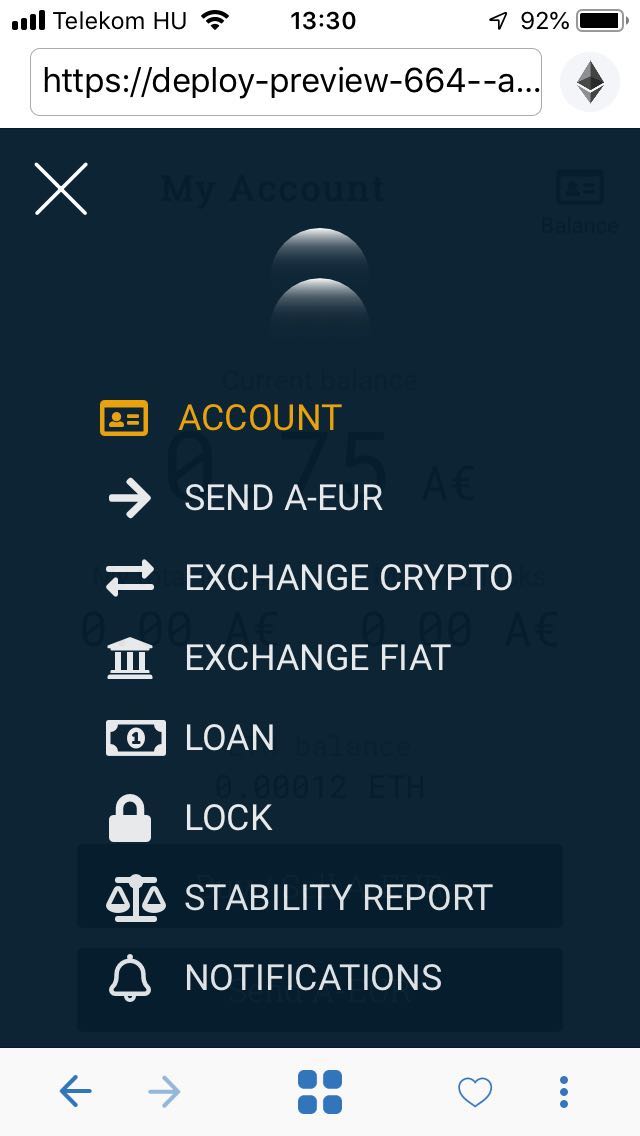The height and width of the screenshot is (1136, 640).
Task: Open the Account menu item
Action: tap(259, 418)
